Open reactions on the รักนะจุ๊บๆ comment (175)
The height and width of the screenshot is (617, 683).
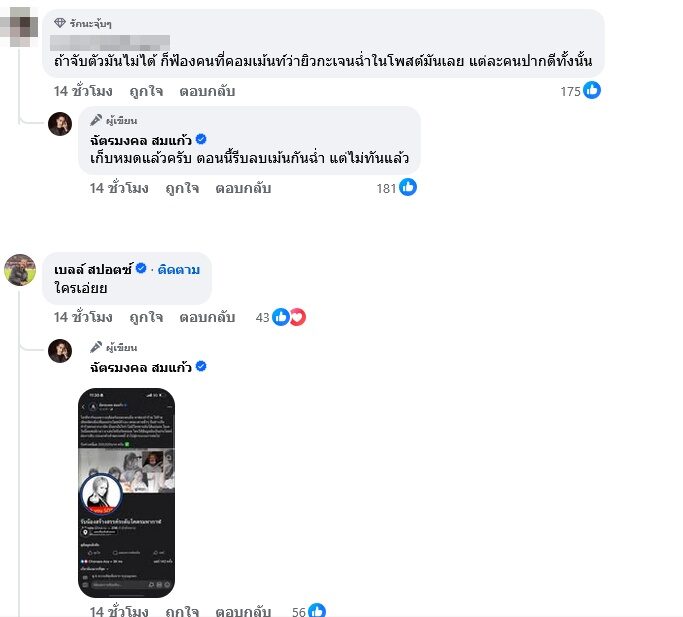pyautogui.click(x=582, y=91)
